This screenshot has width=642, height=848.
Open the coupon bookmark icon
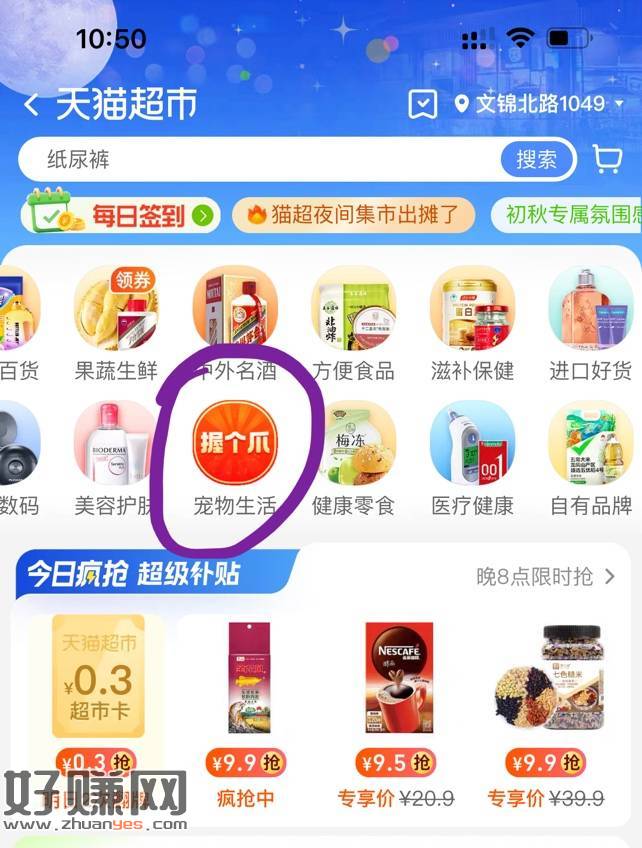(x=423, y=104)
